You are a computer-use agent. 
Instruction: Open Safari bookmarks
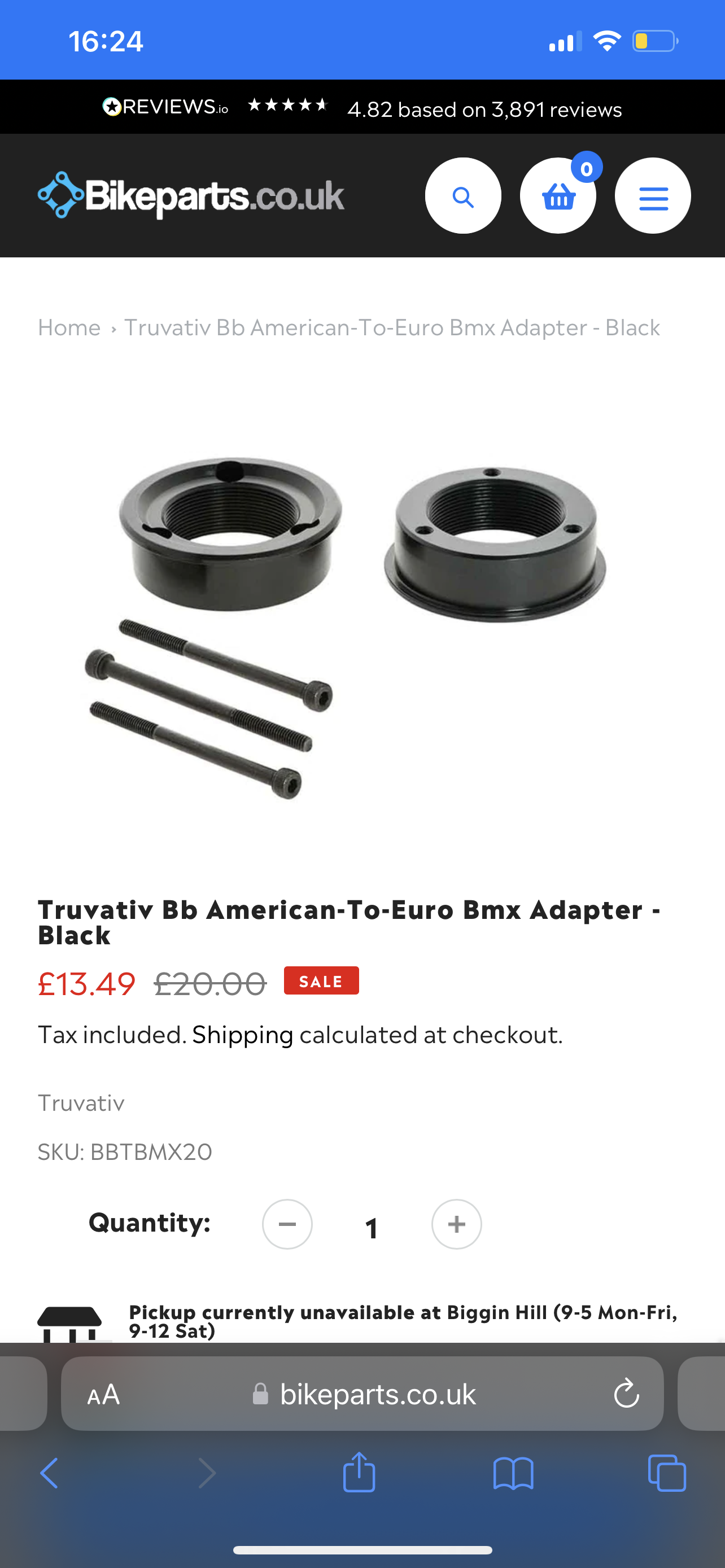(513, 1473)
